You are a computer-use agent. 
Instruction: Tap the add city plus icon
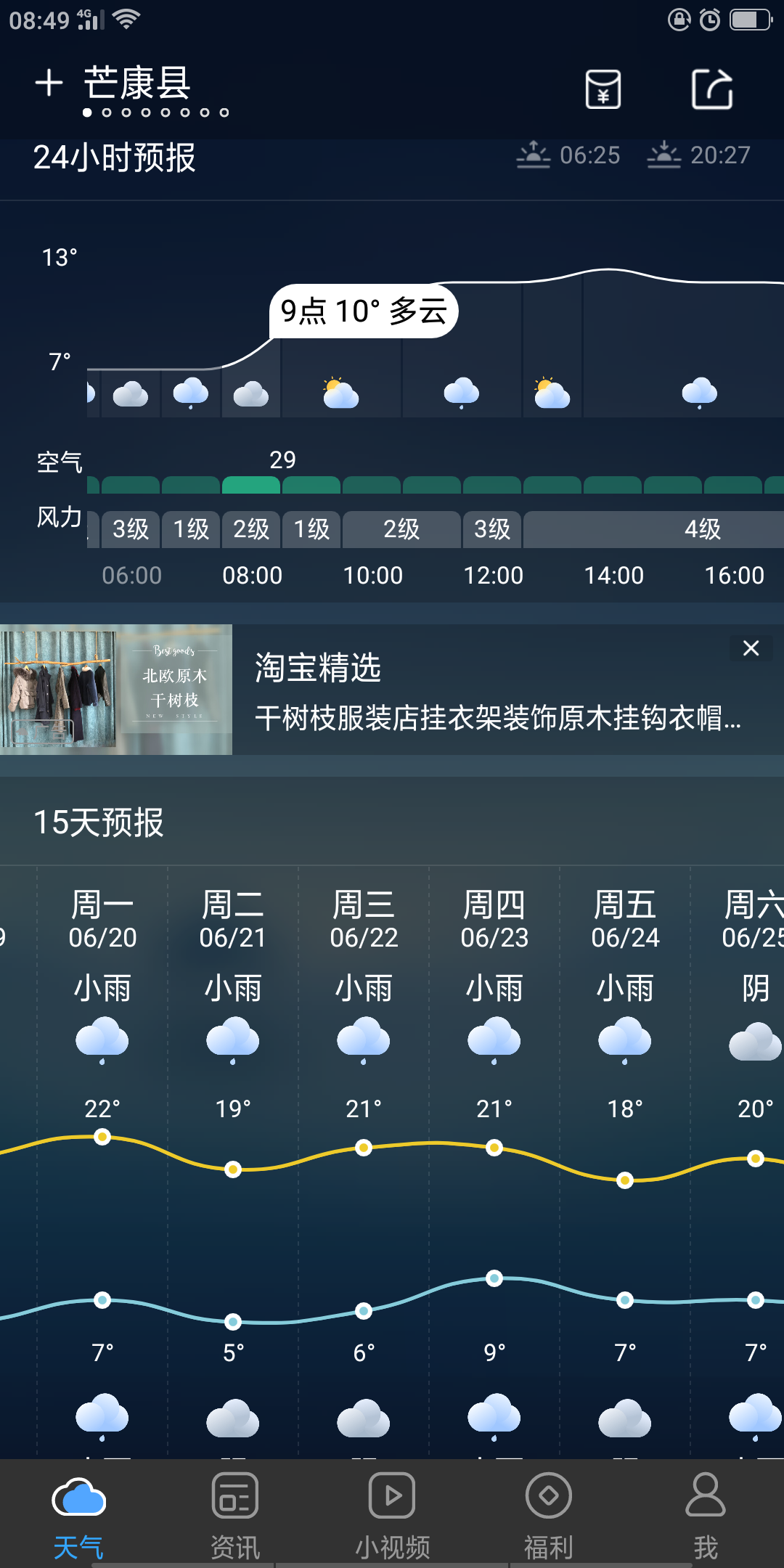[x=48, y=82]
